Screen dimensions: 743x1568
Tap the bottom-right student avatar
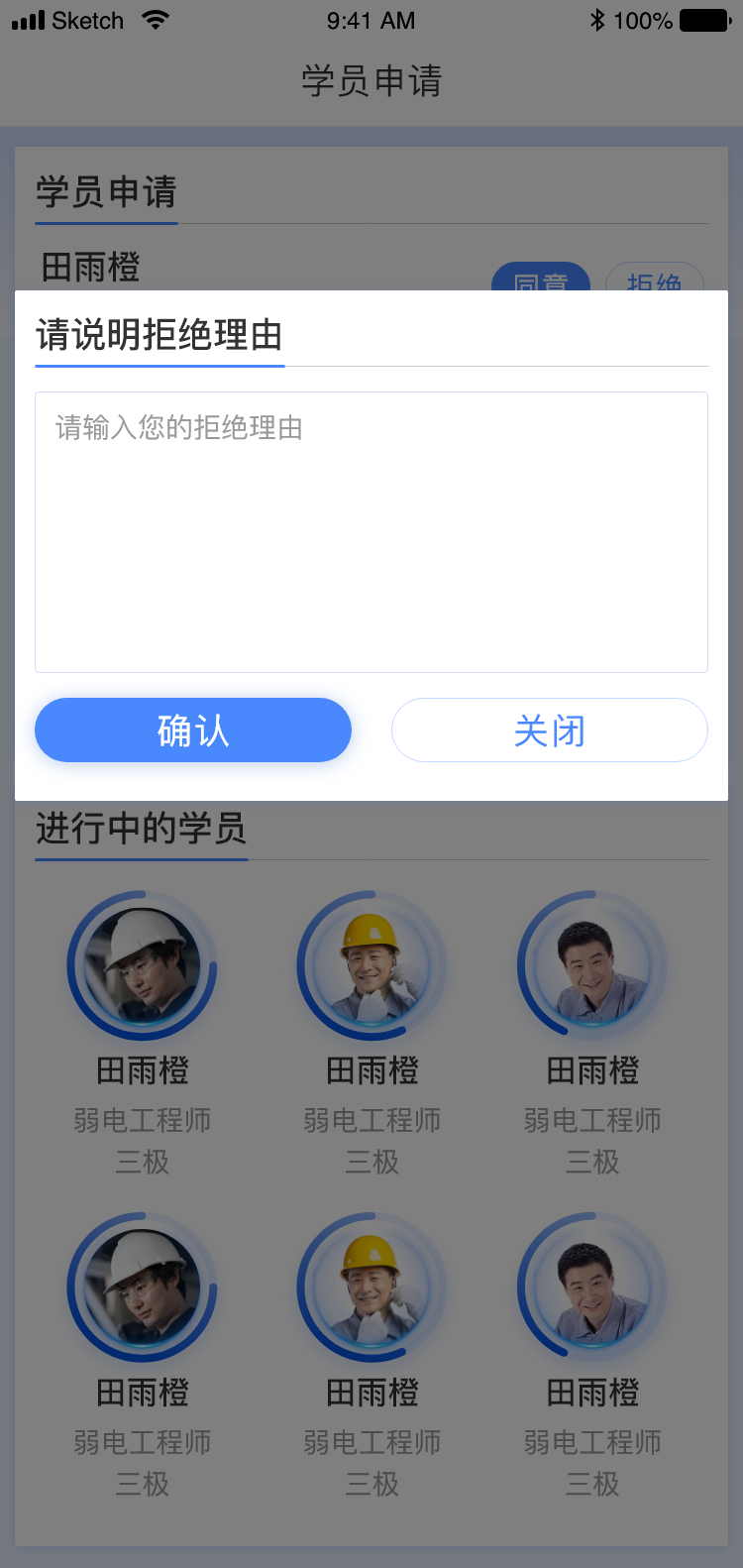tap(591, 1287)
